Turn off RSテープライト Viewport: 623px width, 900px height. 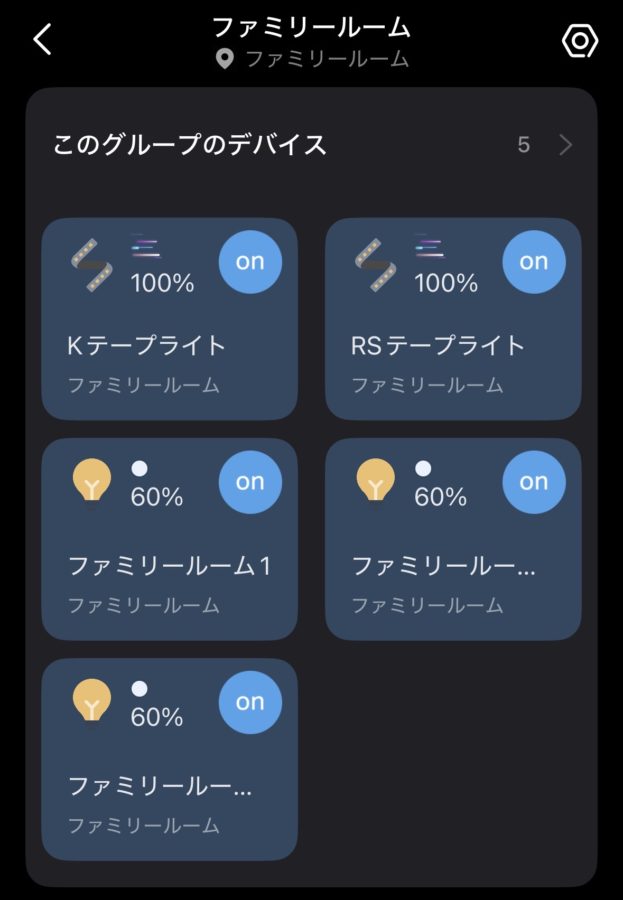pyautogui.click(x=533, y=262)
